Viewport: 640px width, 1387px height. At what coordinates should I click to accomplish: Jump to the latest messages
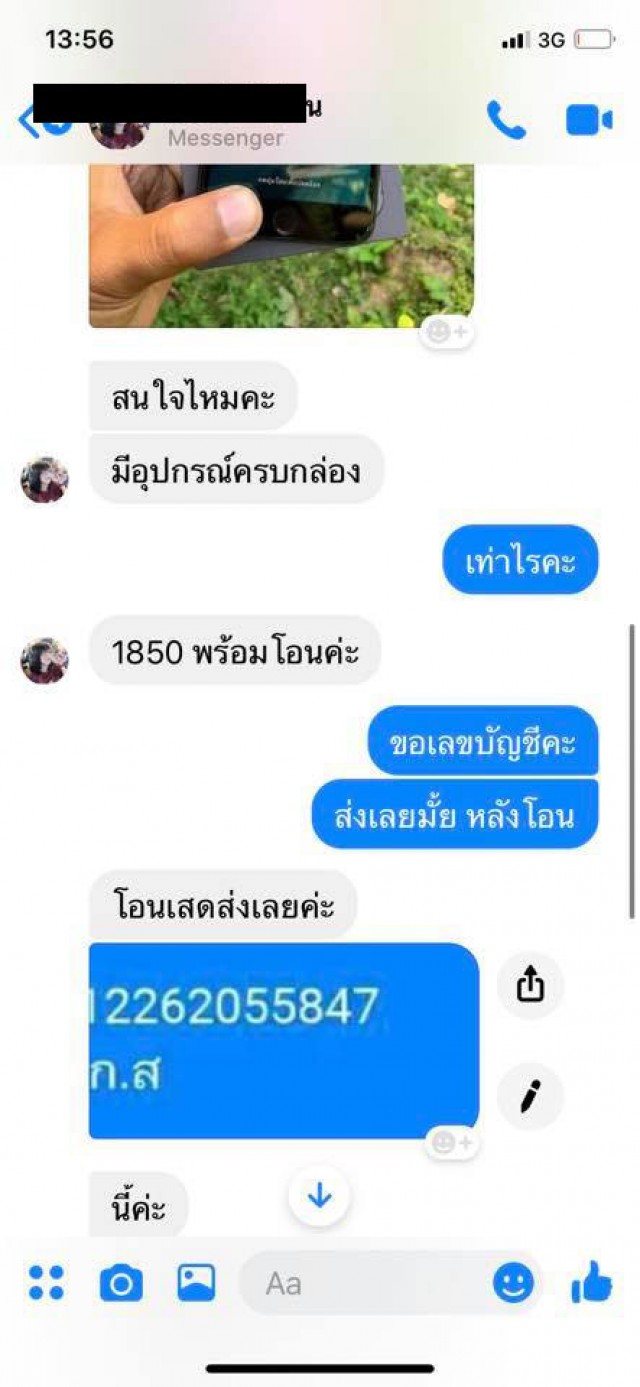click(320, 1196)
